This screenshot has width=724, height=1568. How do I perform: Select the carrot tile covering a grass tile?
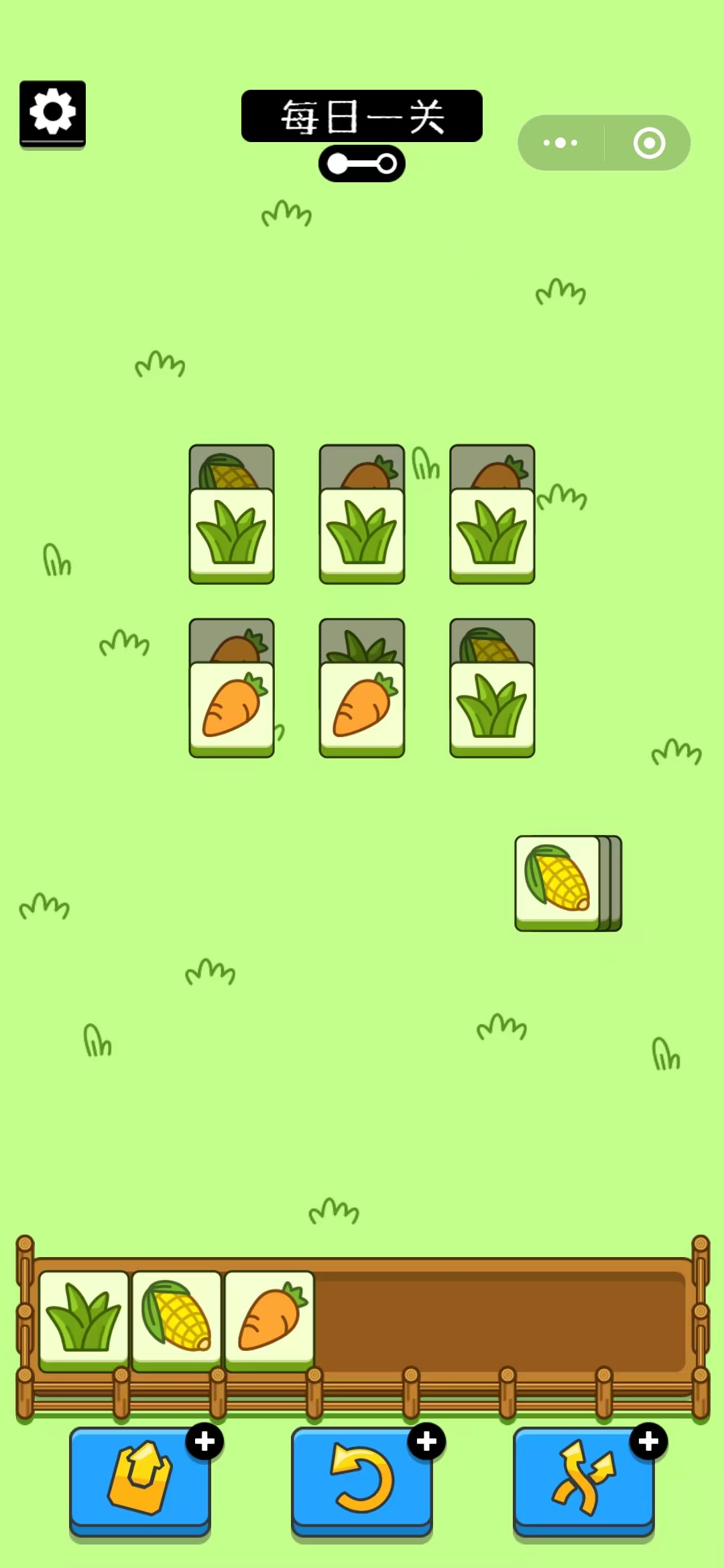(x=361, y=707)
